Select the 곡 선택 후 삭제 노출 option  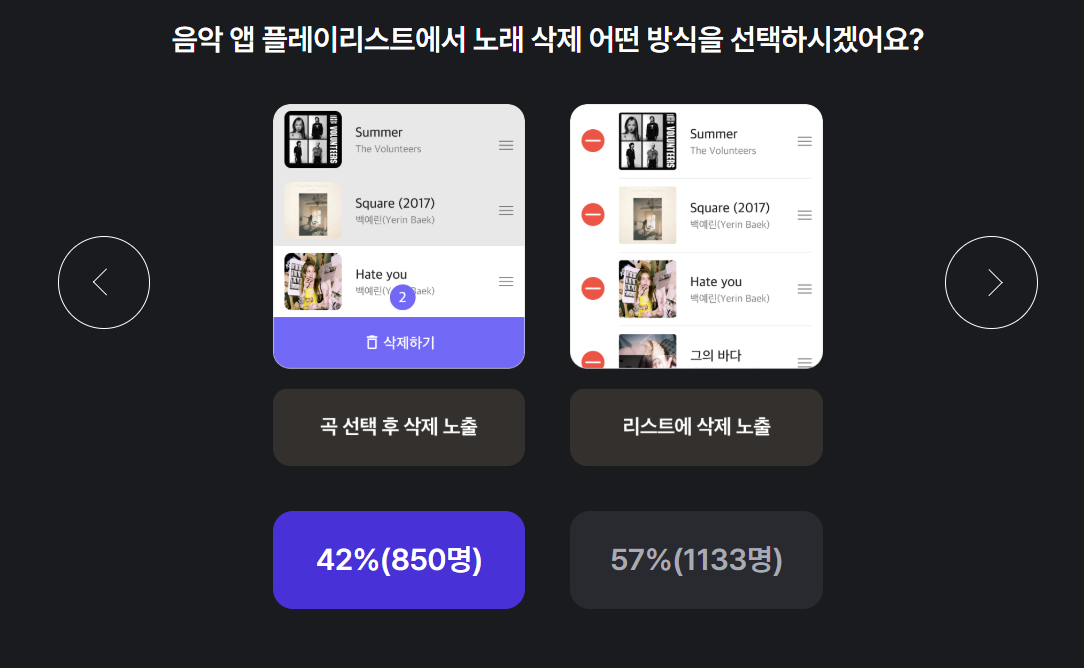398,427
